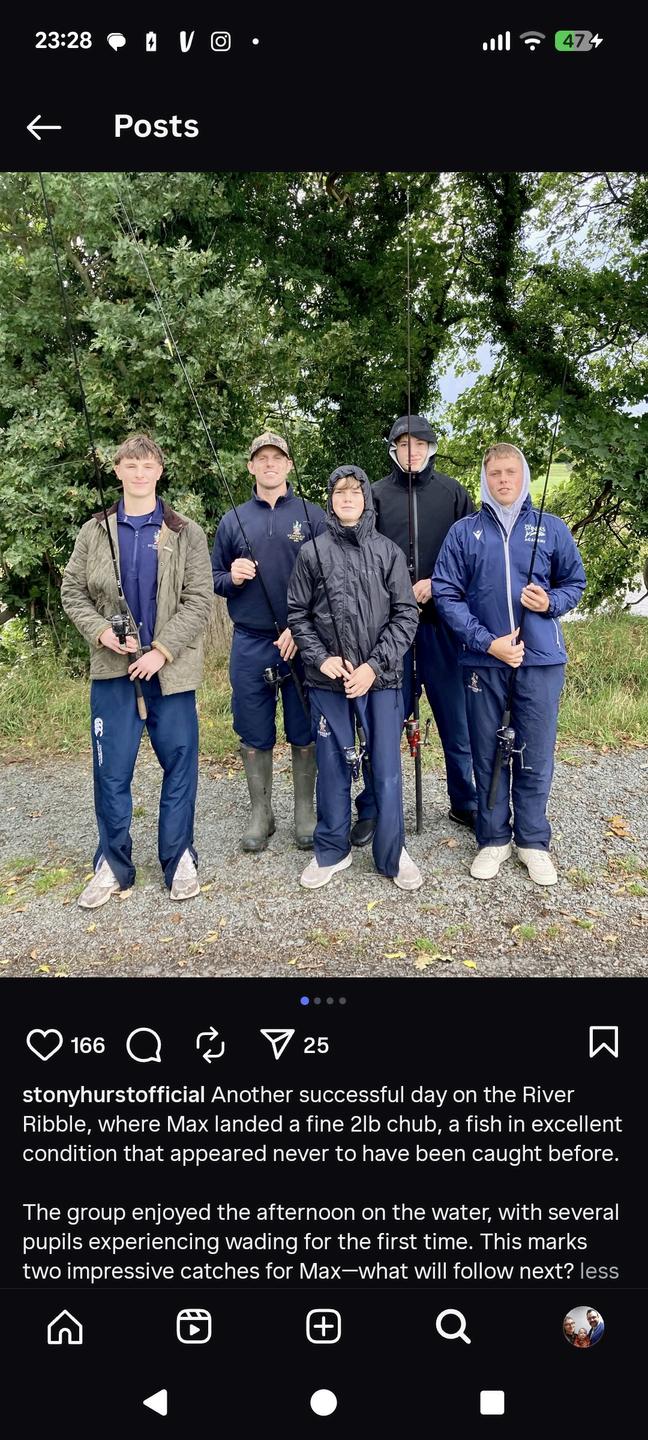Open the stonyhurstofficial profile link
This screenshot has width=648, height=1440.
point(113,1095)
